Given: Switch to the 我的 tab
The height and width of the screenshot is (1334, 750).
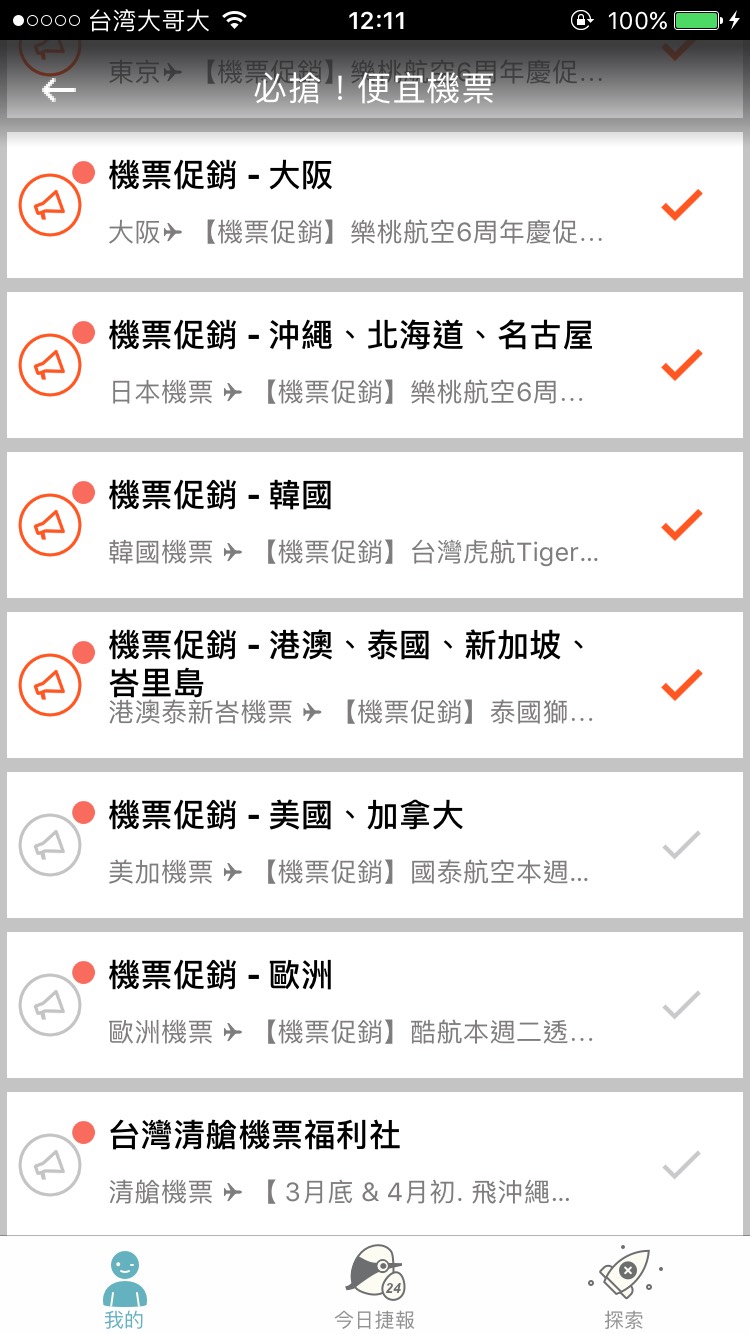Looking at the screenshot, I should (124, 1288).
